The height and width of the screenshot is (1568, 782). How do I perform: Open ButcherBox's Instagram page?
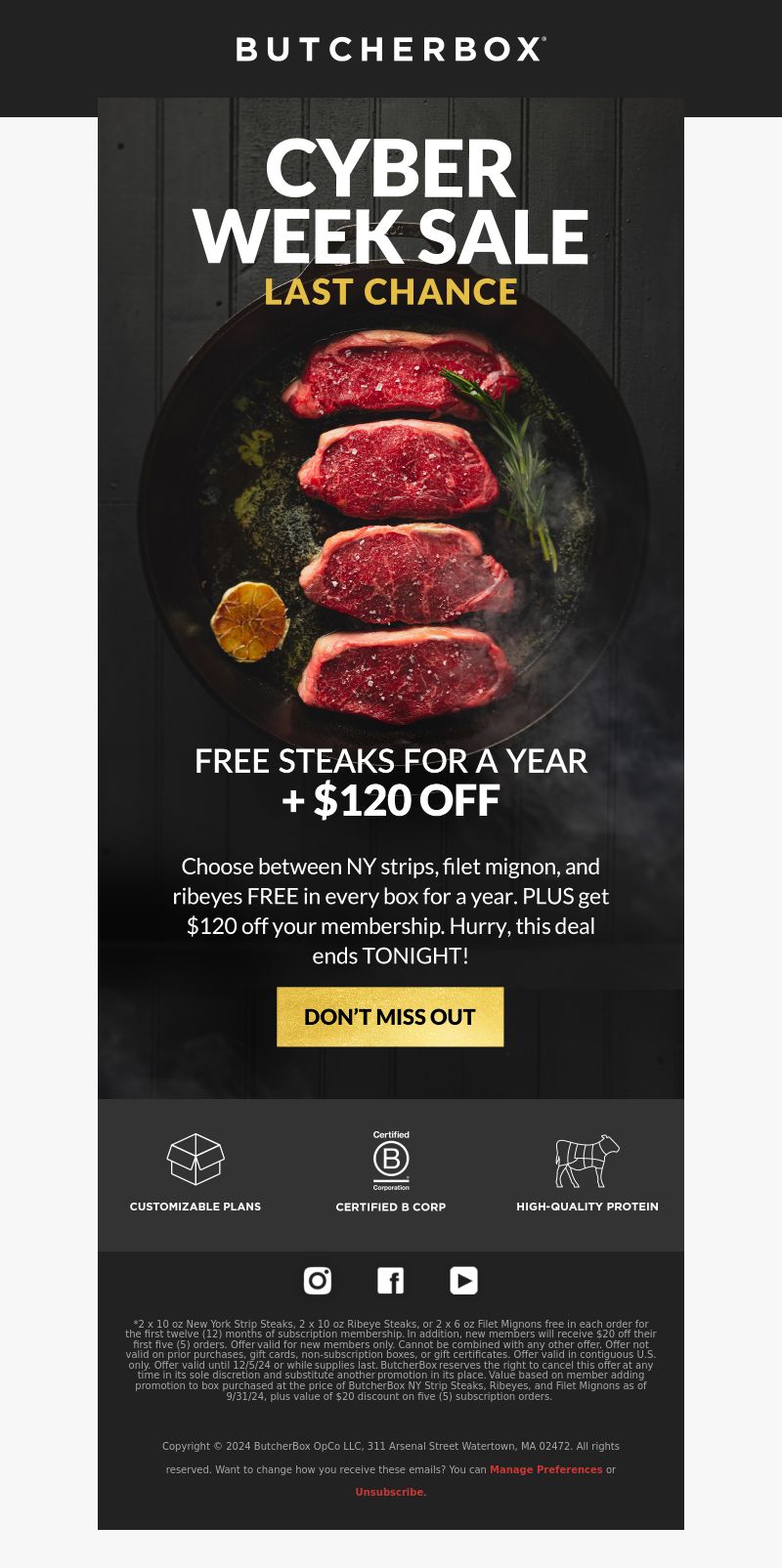pos(318,1281)
